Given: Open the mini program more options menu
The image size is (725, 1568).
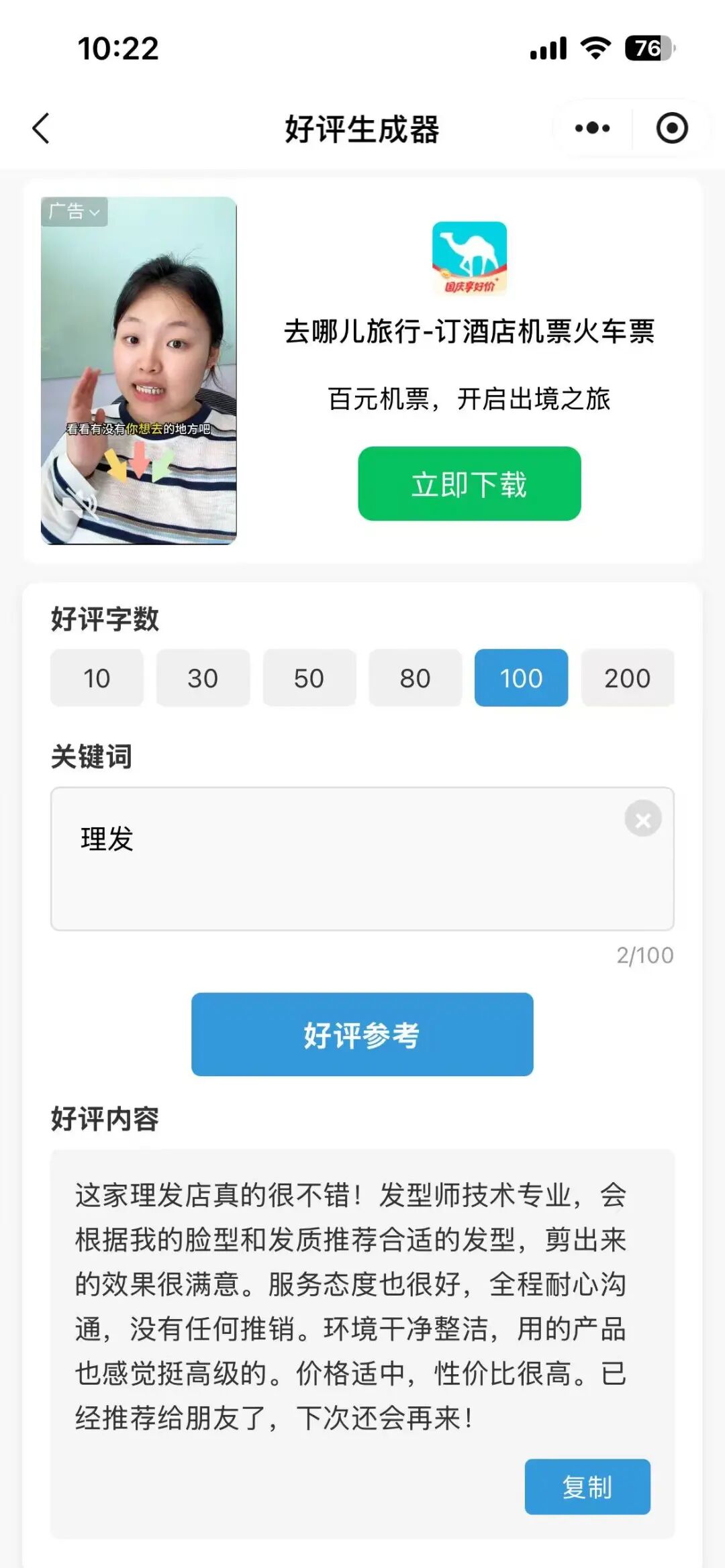Looking at the screenshot, I should (x=592, y=128).
